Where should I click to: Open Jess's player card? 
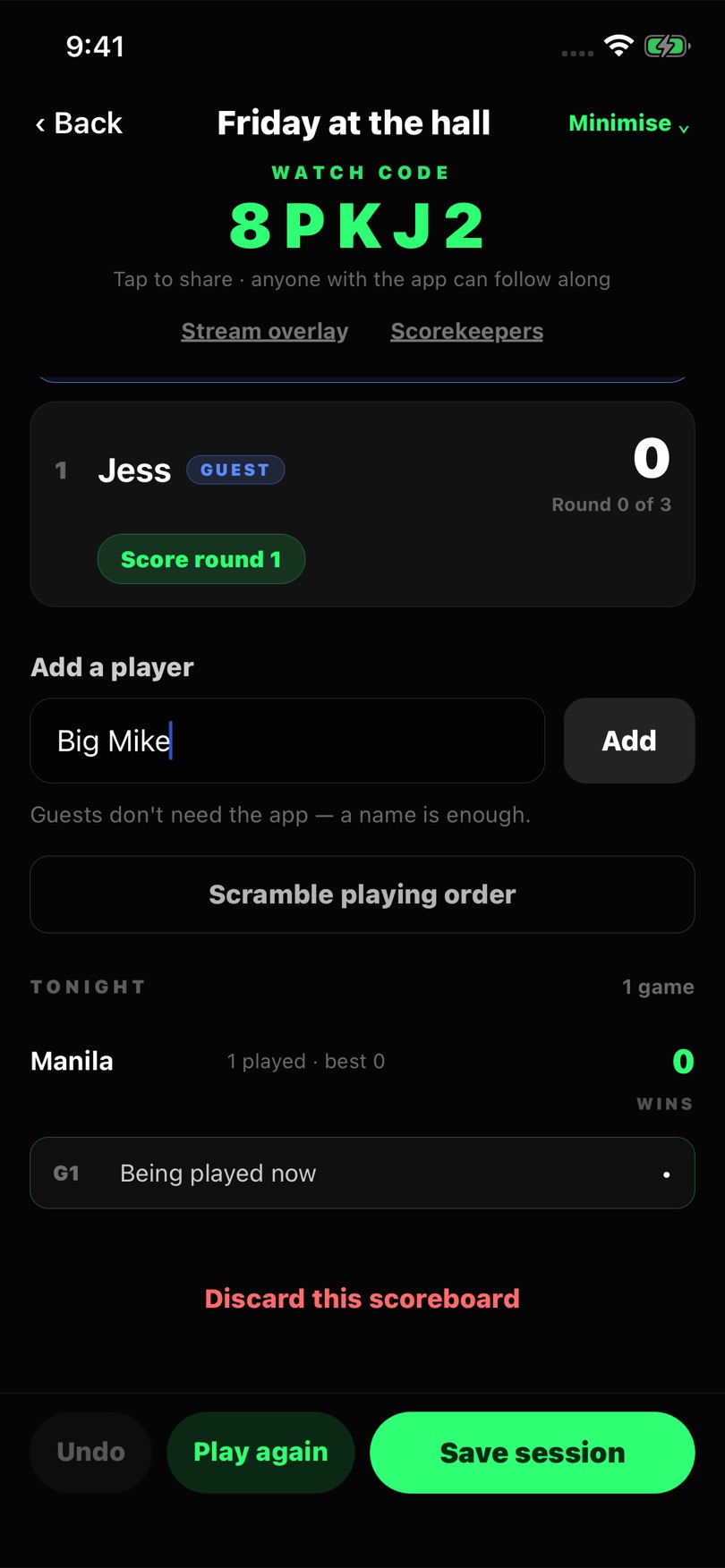tap(362, 504)
